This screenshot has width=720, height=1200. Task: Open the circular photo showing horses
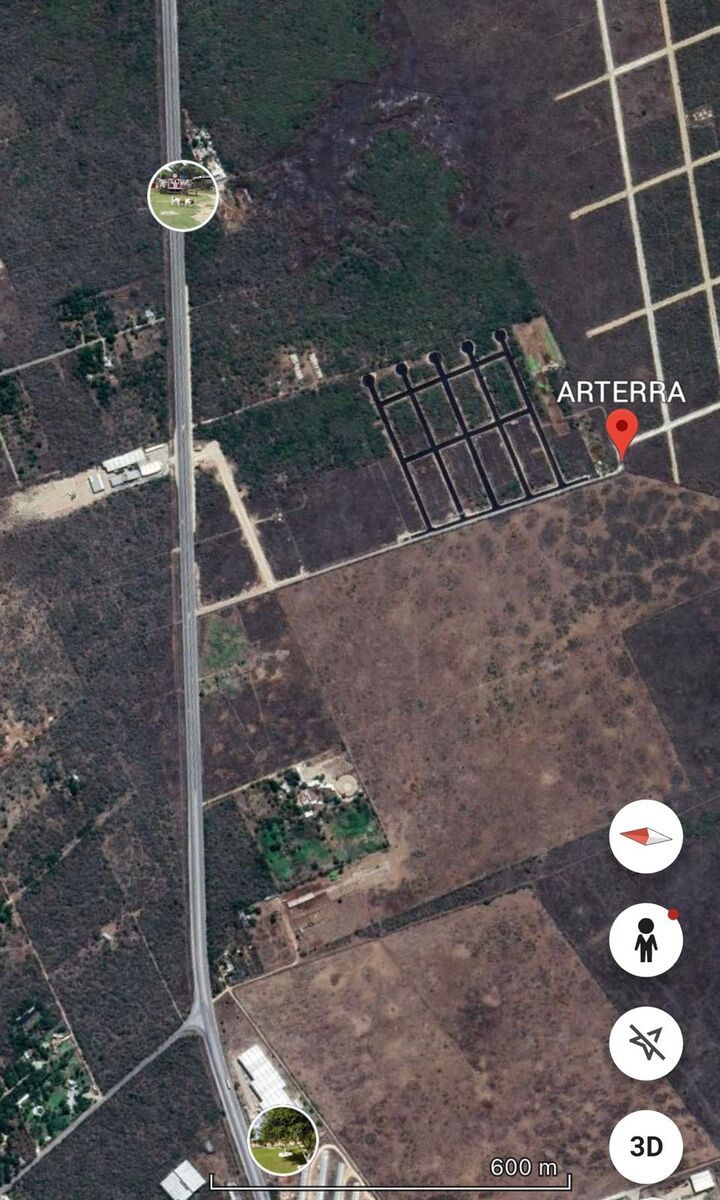(183, 196)
